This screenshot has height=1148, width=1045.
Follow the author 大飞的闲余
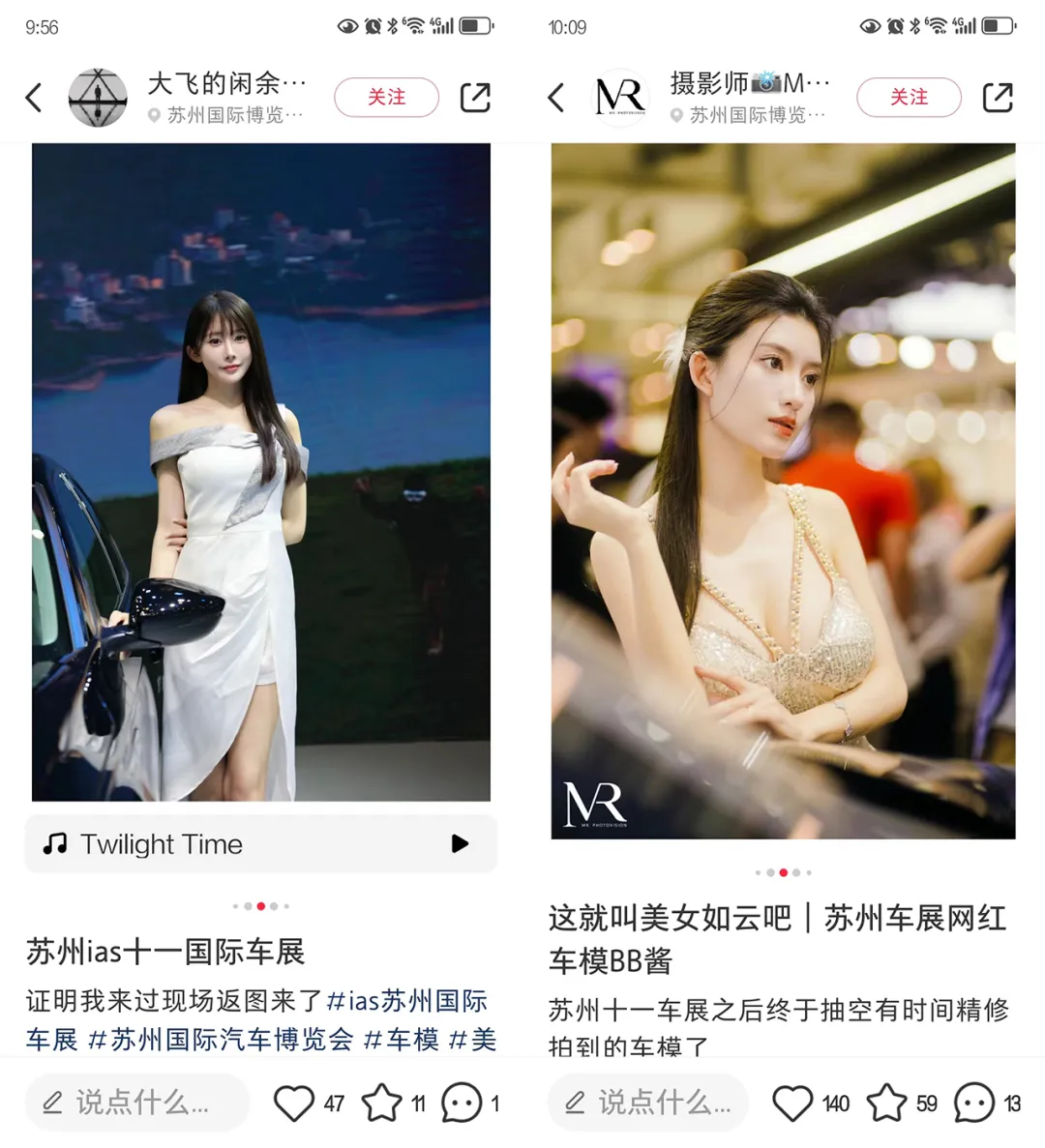tap(386, 97)
